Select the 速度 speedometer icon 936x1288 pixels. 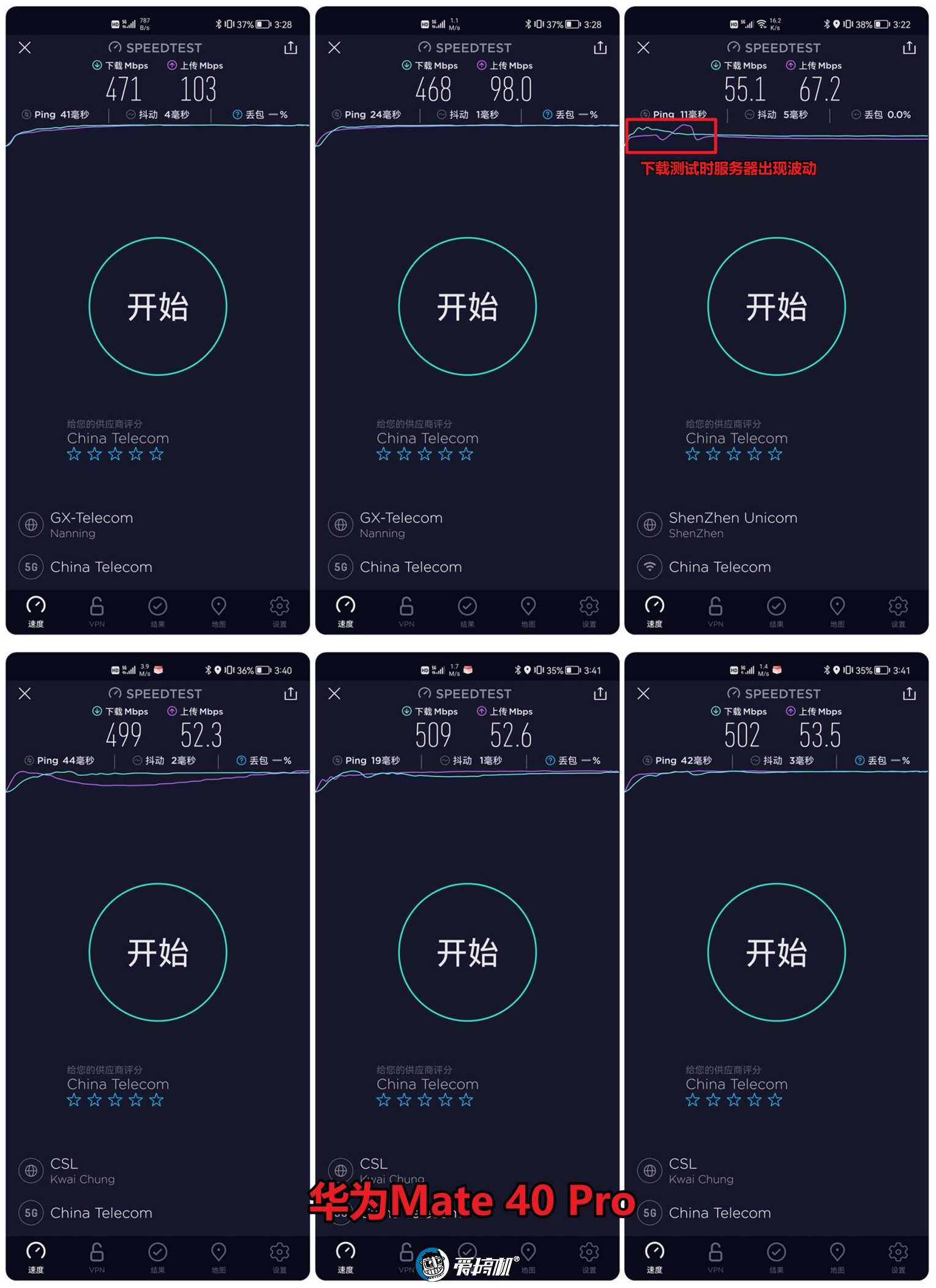[x=36, y=606]
